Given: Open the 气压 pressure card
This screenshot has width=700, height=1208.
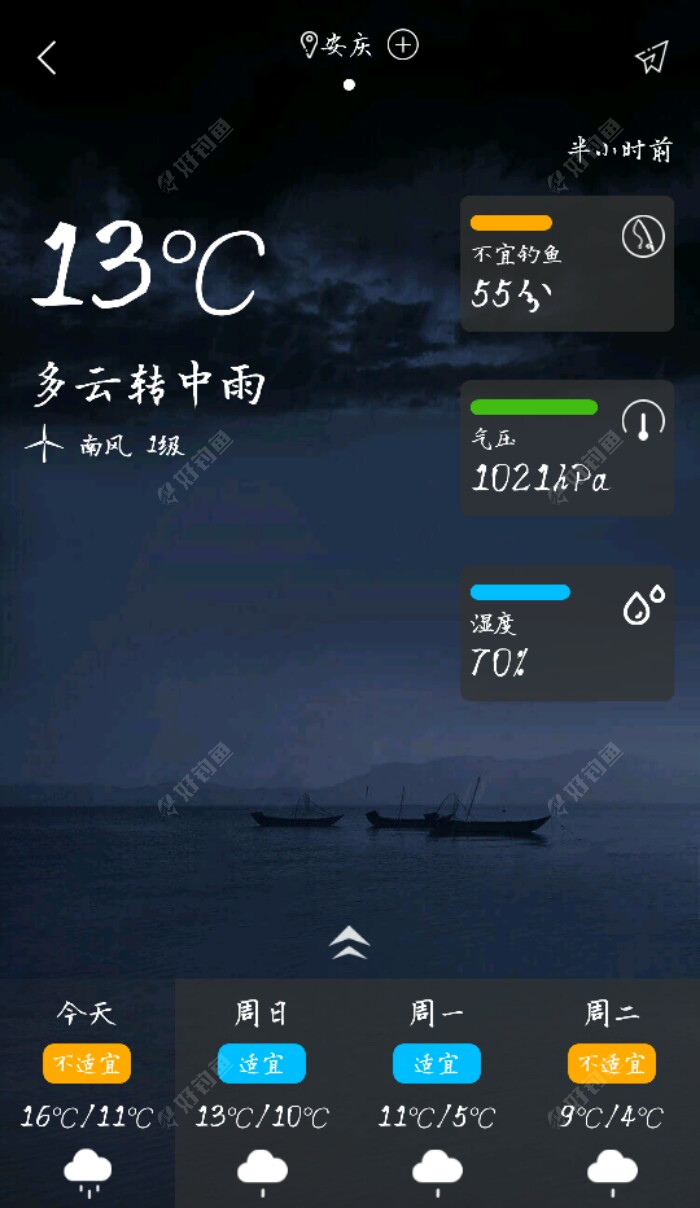Looking at the screenshot, I should click(x=567, y=448).
